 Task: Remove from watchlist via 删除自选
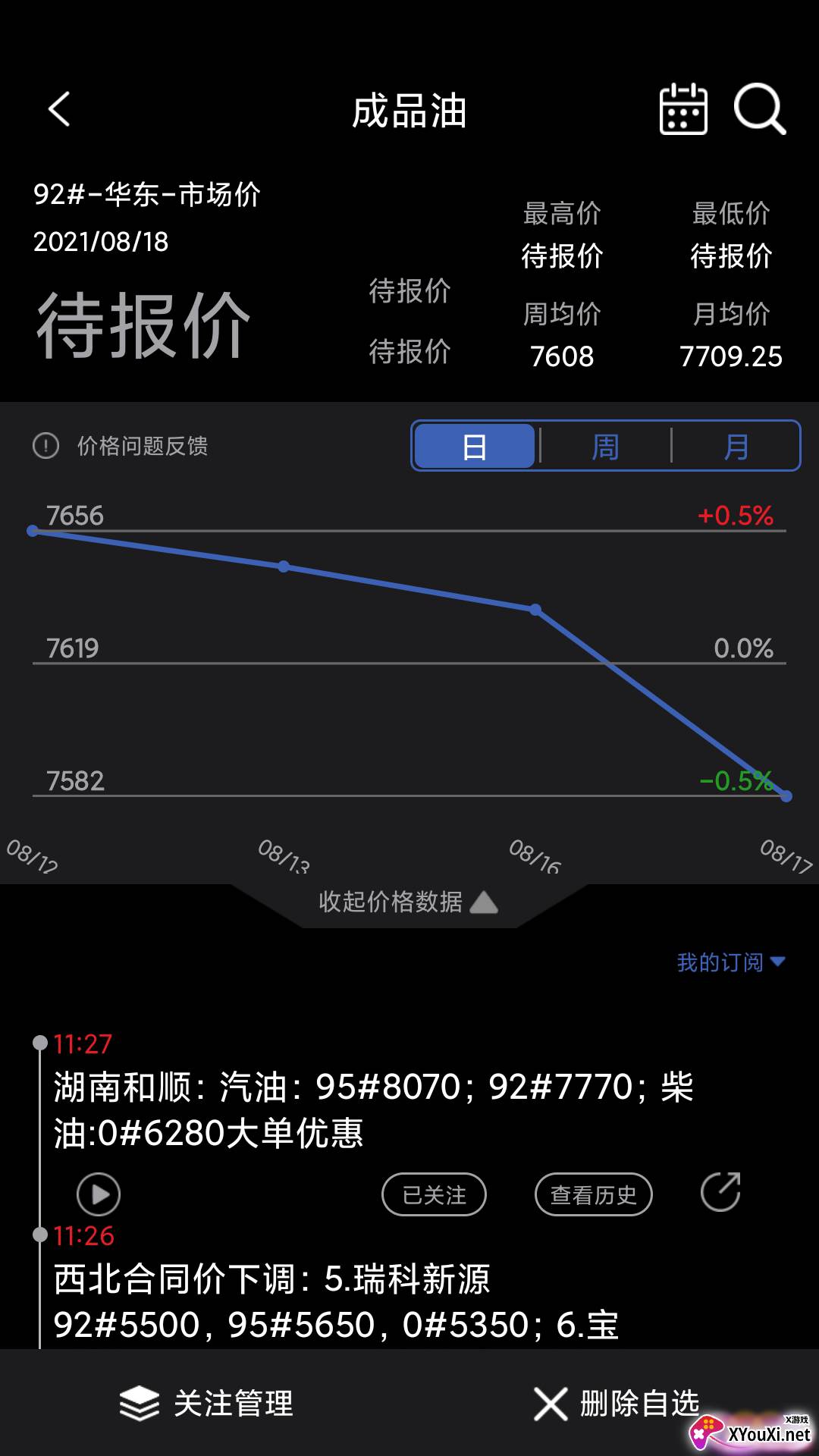click(x=616, y=1404)
